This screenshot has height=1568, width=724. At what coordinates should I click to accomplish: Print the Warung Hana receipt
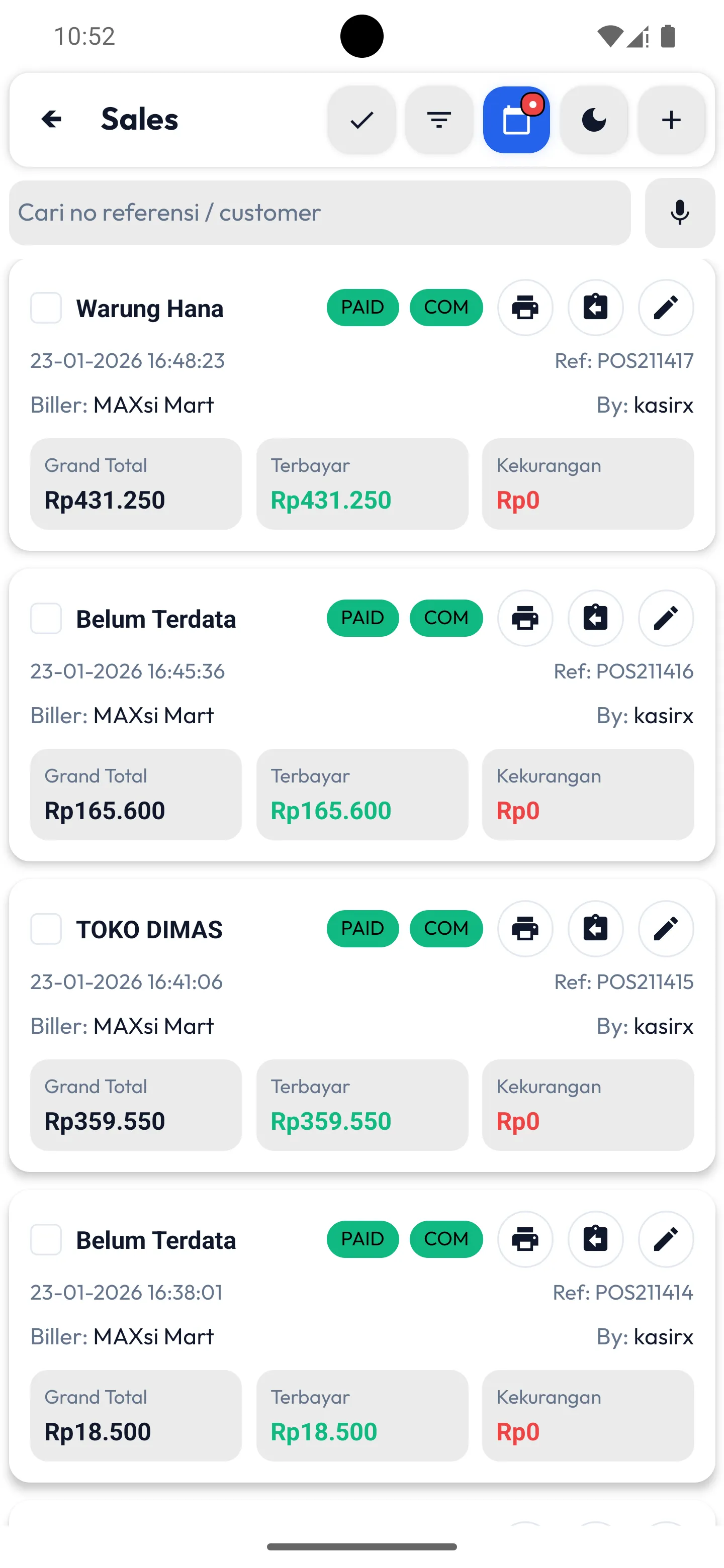click(x=525, y=308)
